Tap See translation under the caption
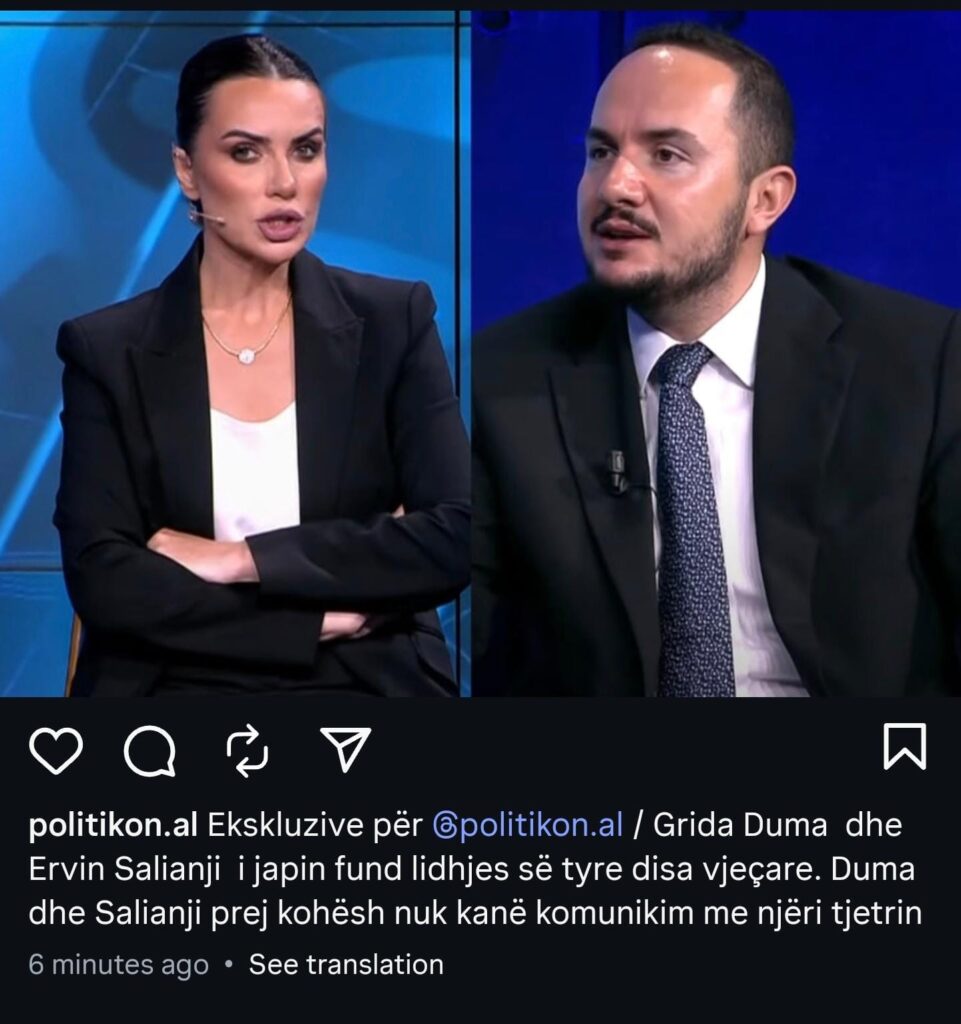This screenshot has width=961, height=1024. (x=346, y=964)
